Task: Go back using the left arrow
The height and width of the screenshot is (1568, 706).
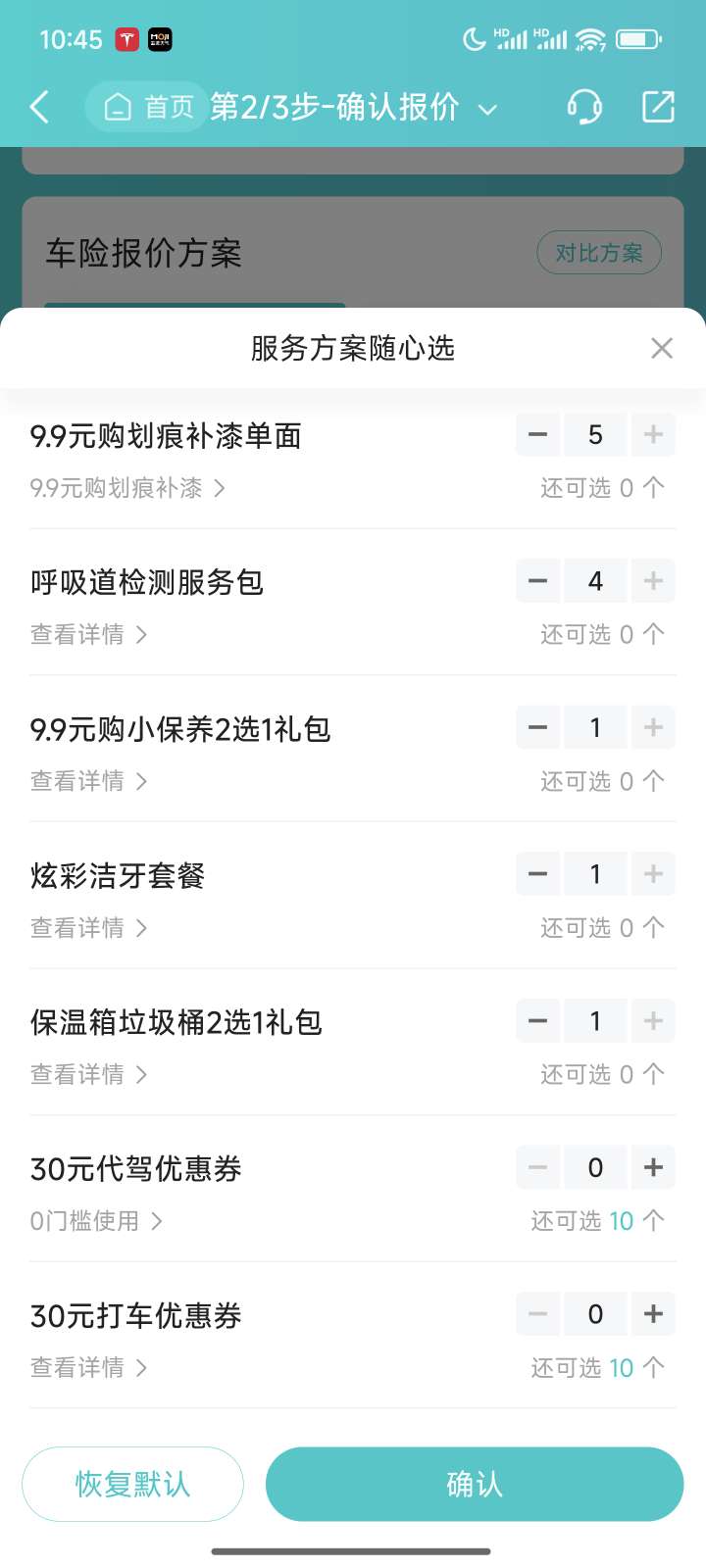Action: pyautogui.click(x=39, y=107)
